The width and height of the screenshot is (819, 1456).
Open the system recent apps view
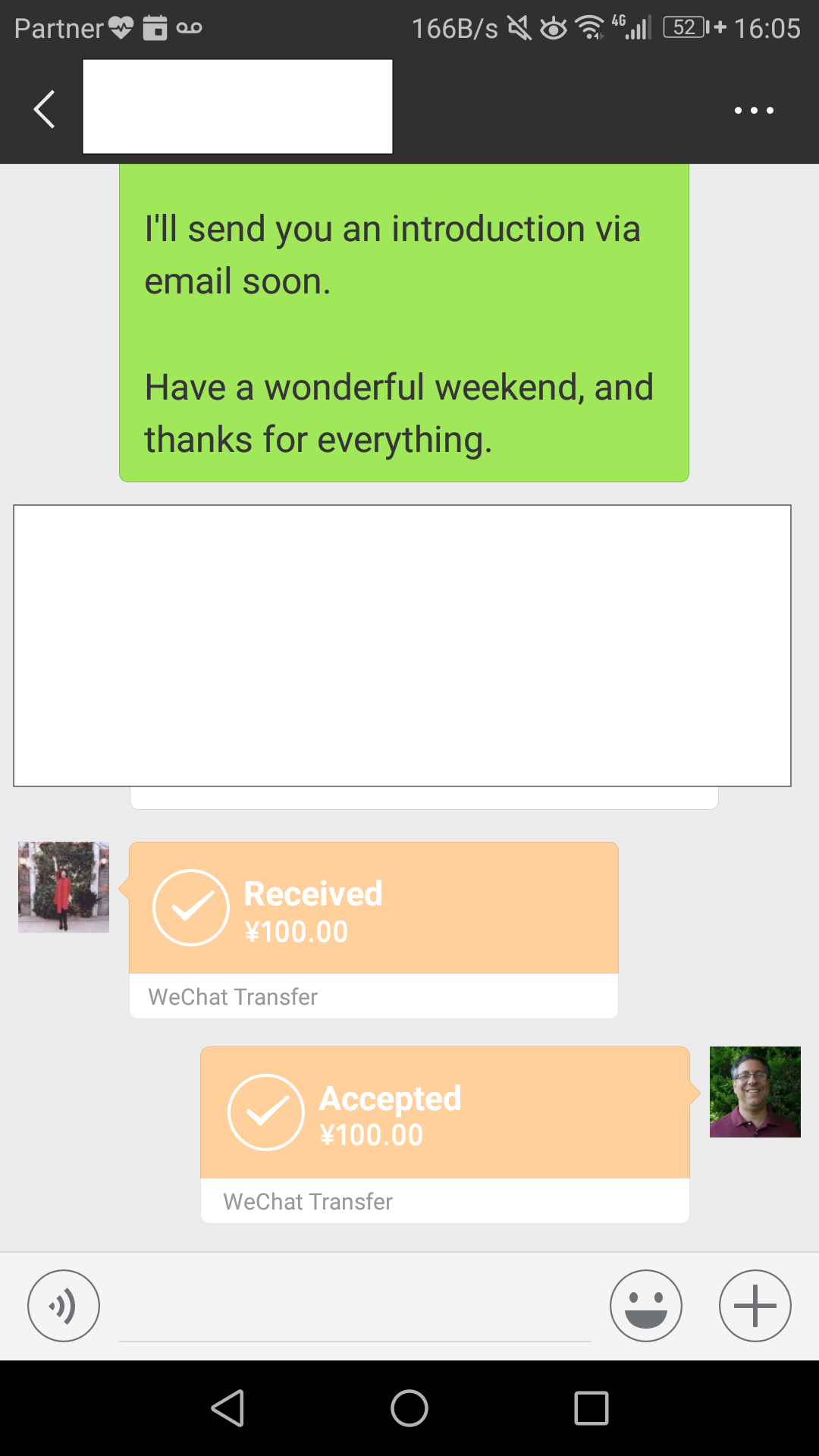(591, 1408)
